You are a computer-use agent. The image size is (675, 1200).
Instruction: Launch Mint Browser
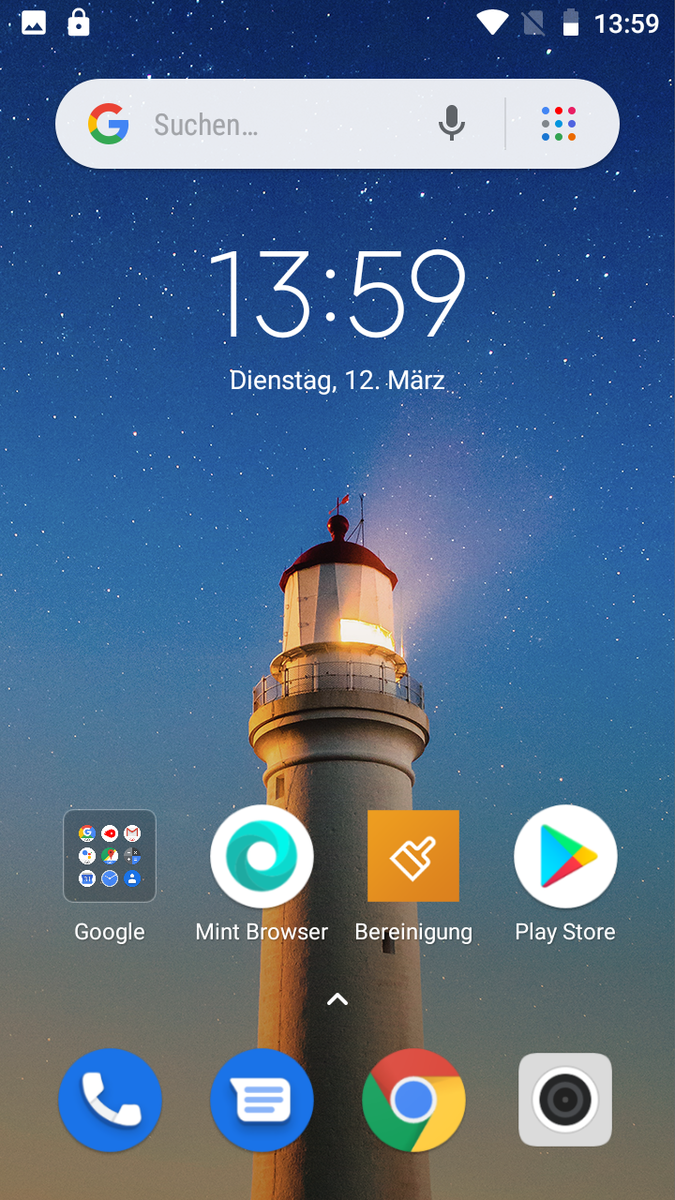point(262,856)
